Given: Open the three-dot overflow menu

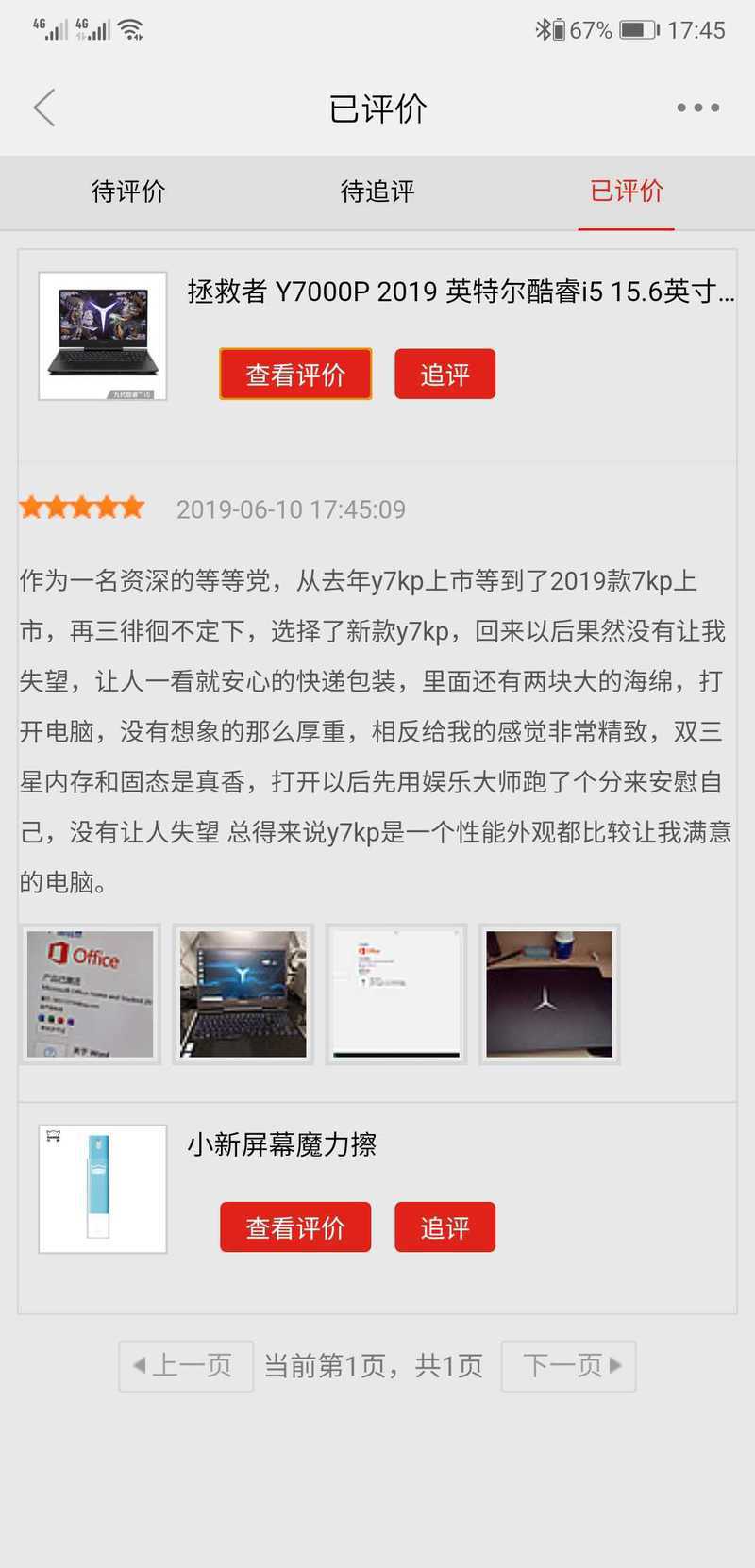Looking at the screenshot, I should tap(697, 108).
